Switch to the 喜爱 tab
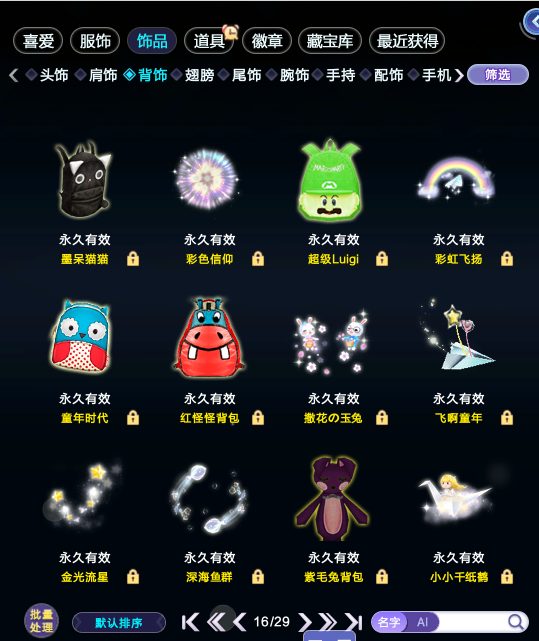Screen dimensions: 539x641 pos(38,41)
